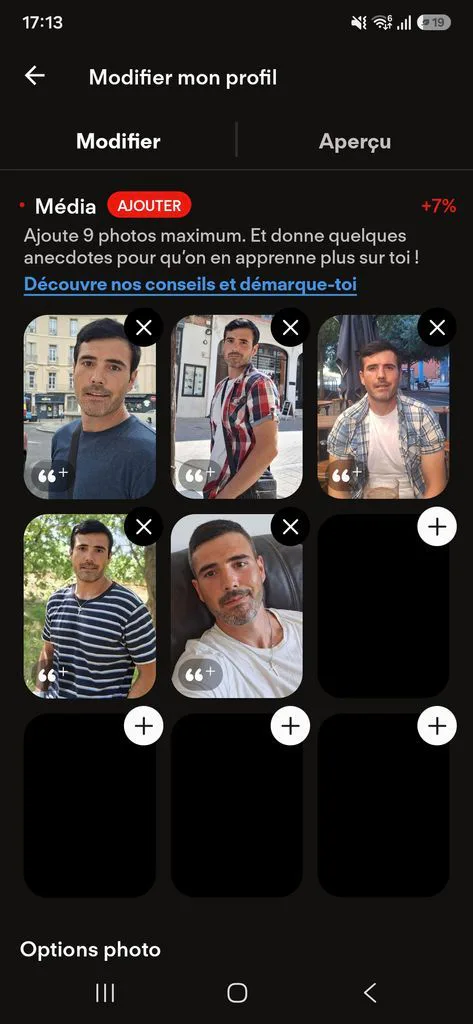Open the recent apps view
Viewport: 473px width, 1024px height.
105,993
